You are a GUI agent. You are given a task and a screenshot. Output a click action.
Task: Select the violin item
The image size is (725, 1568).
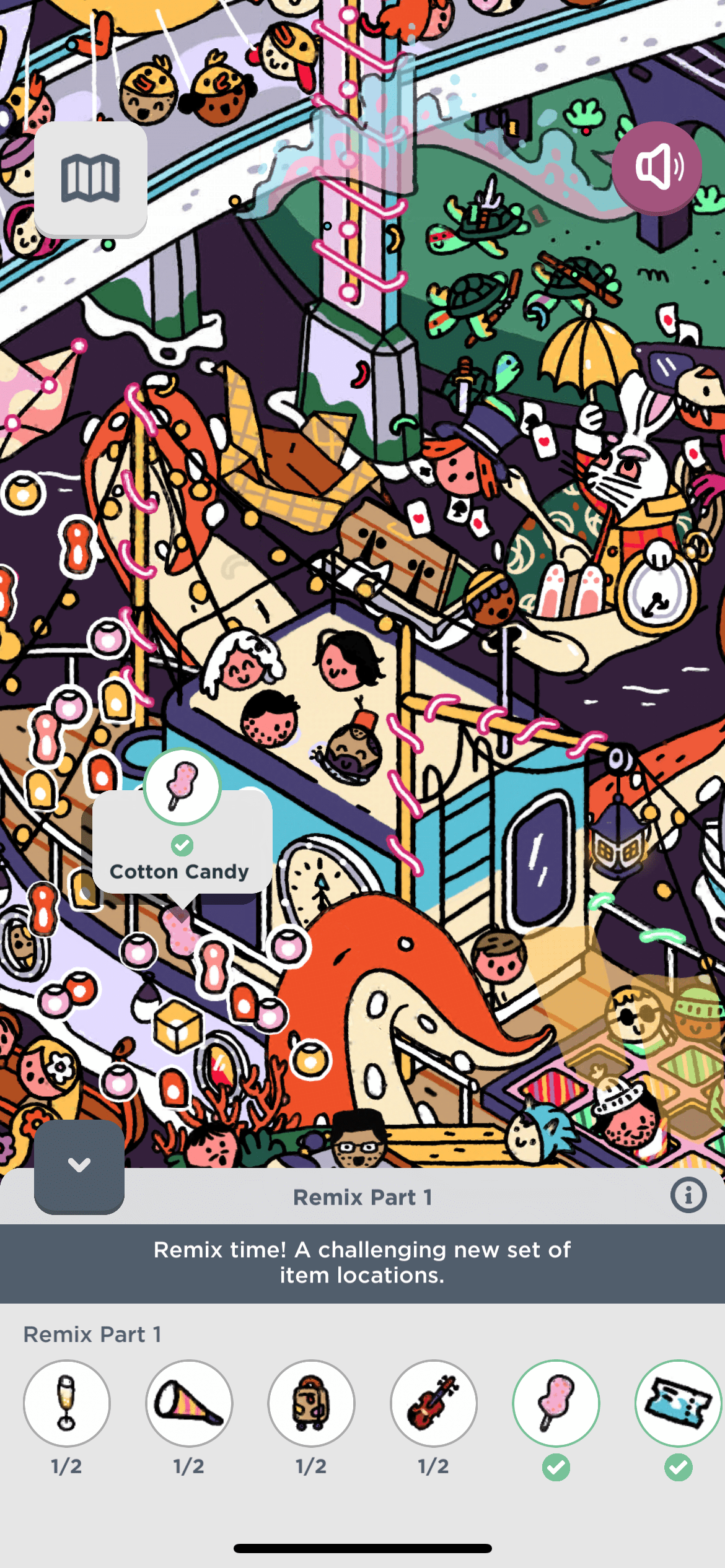tap(434, 1403)
